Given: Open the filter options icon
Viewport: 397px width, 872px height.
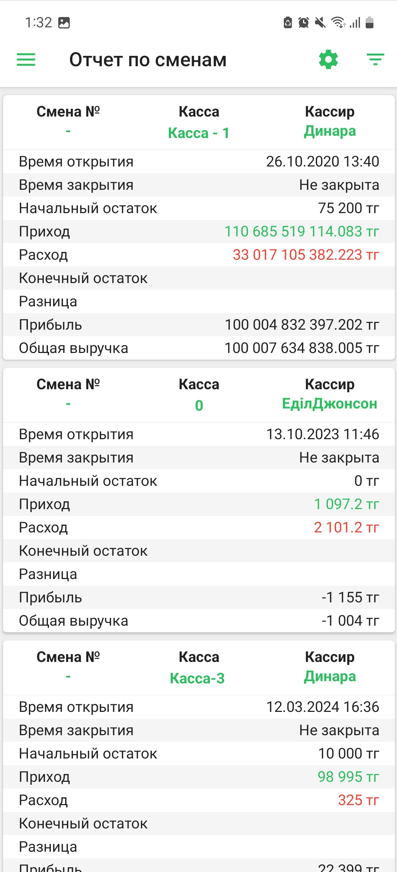Looking at the screenshot, I should [376, 60].
